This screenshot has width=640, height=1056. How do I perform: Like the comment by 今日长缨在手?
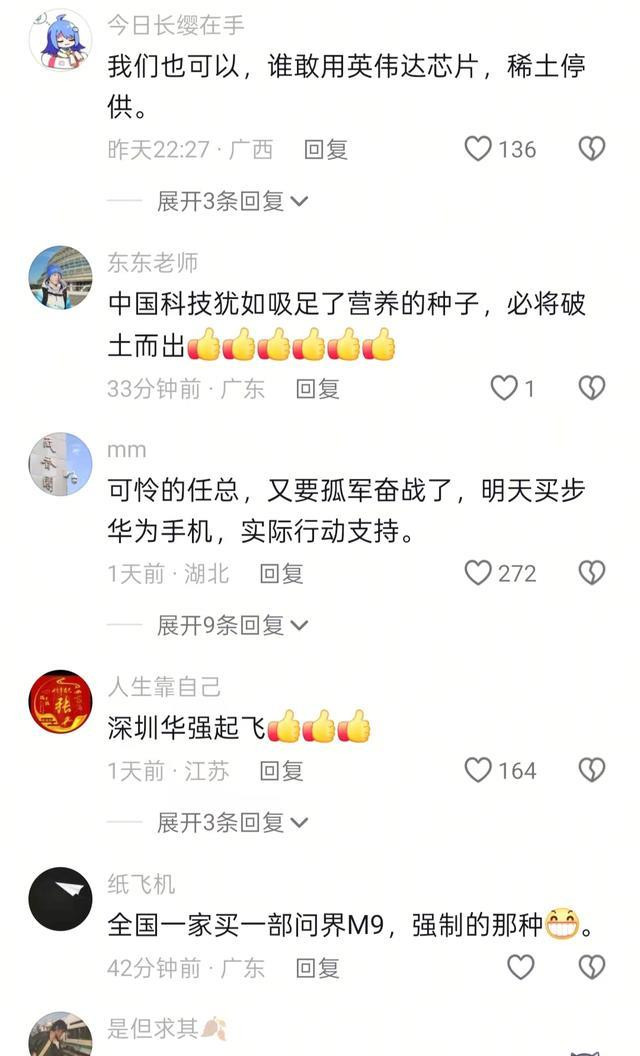(x=479, y=149)
